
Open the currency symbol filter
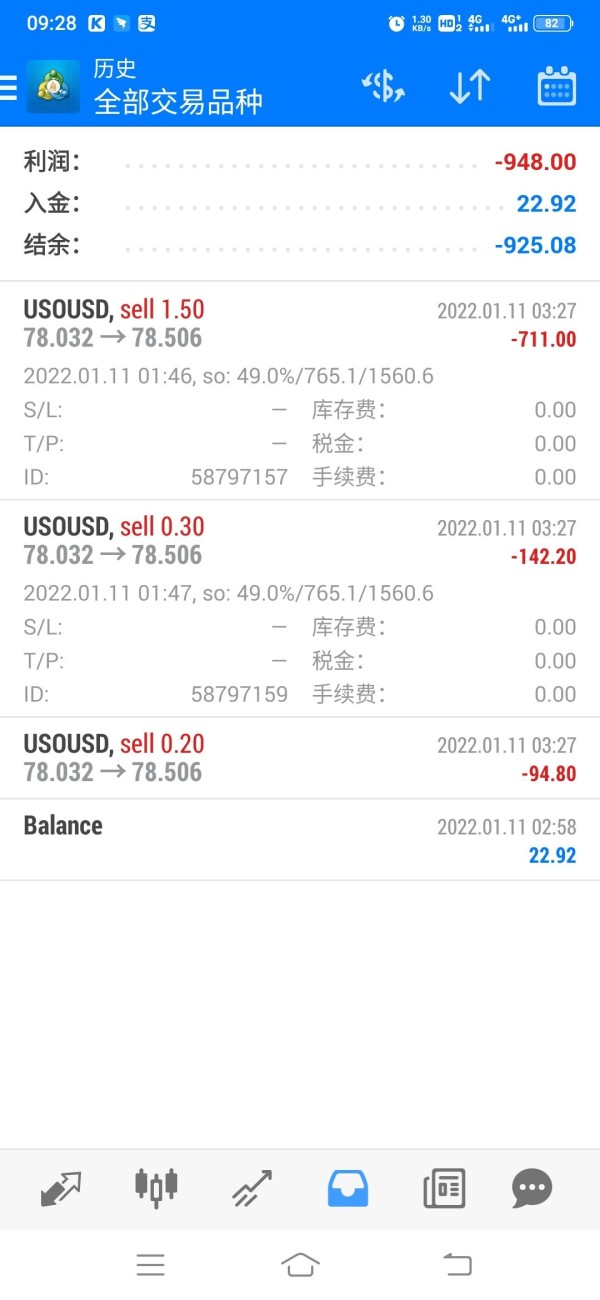pyautogui.click(x=382, y=87)
